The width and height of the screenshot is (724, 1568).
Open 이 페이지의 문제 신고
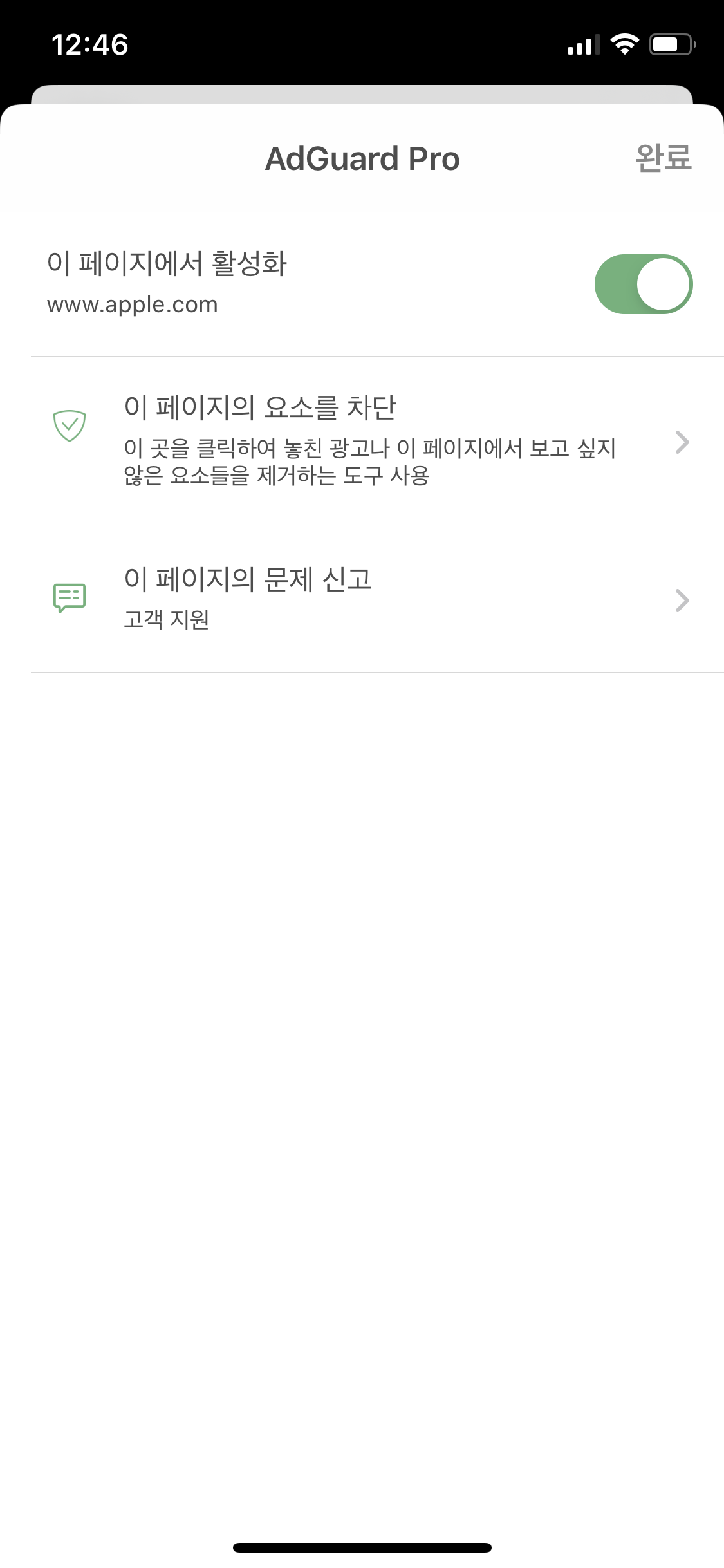pyautogui.click(x=370, y=600)
